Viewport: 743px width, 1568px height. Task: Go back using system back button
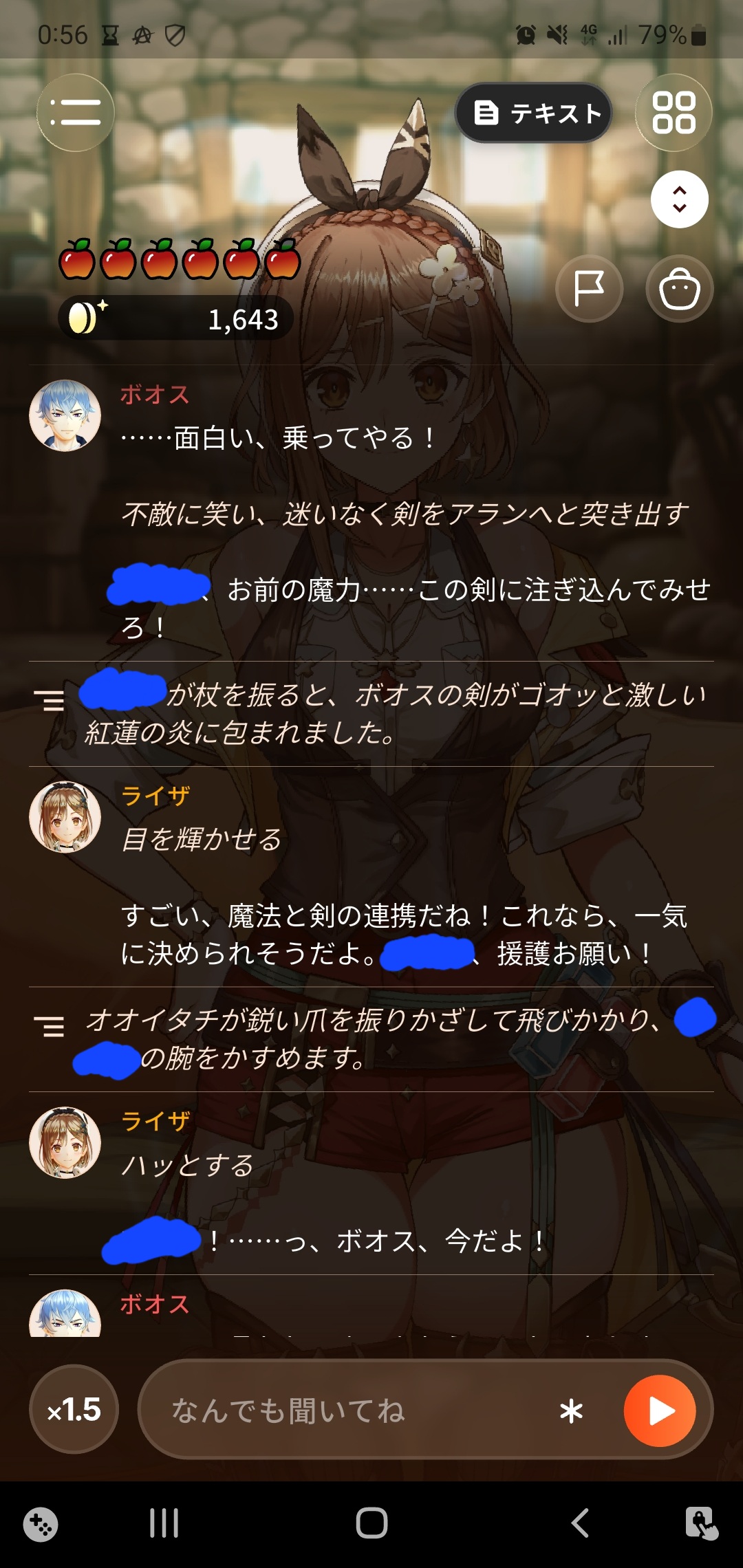tap(579, 1523)
